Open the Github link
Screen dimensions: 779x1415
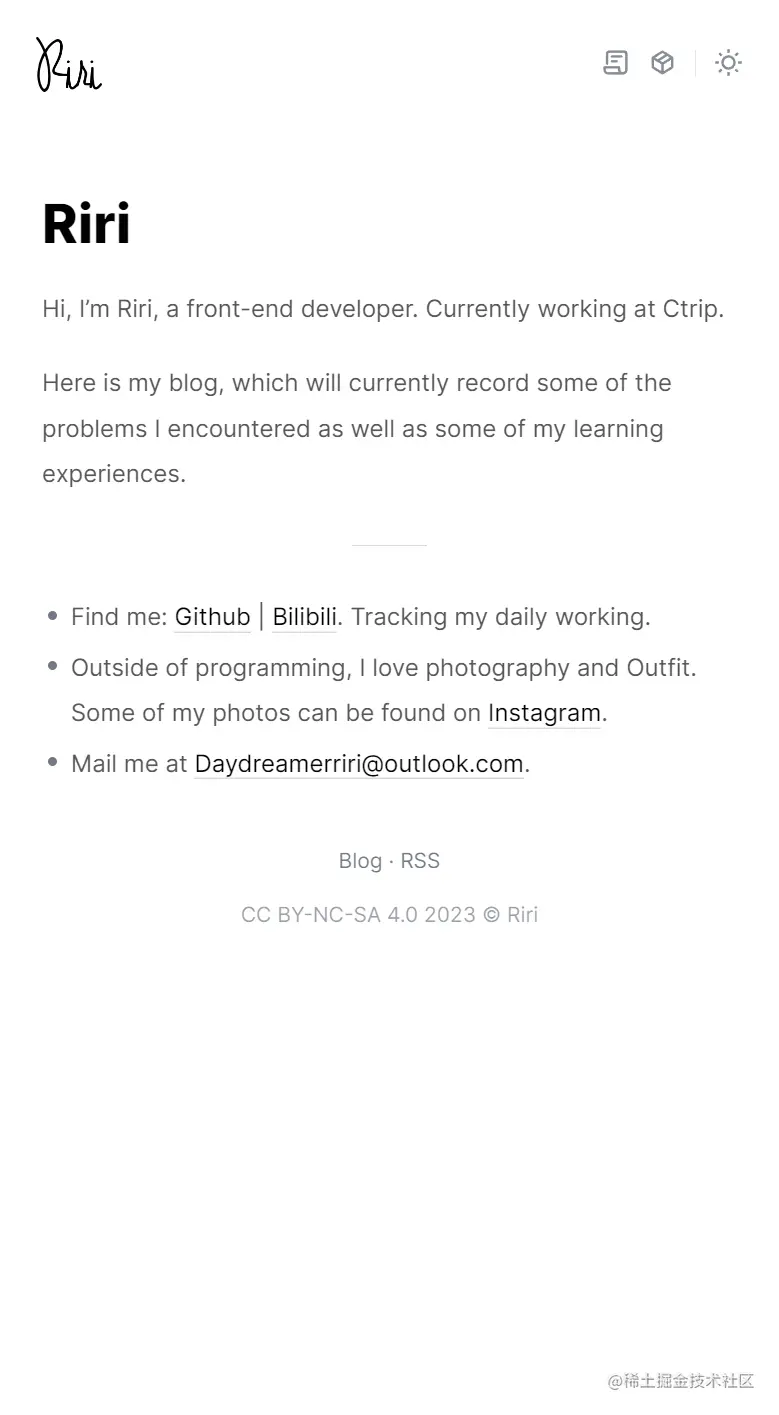pos(212,617)
